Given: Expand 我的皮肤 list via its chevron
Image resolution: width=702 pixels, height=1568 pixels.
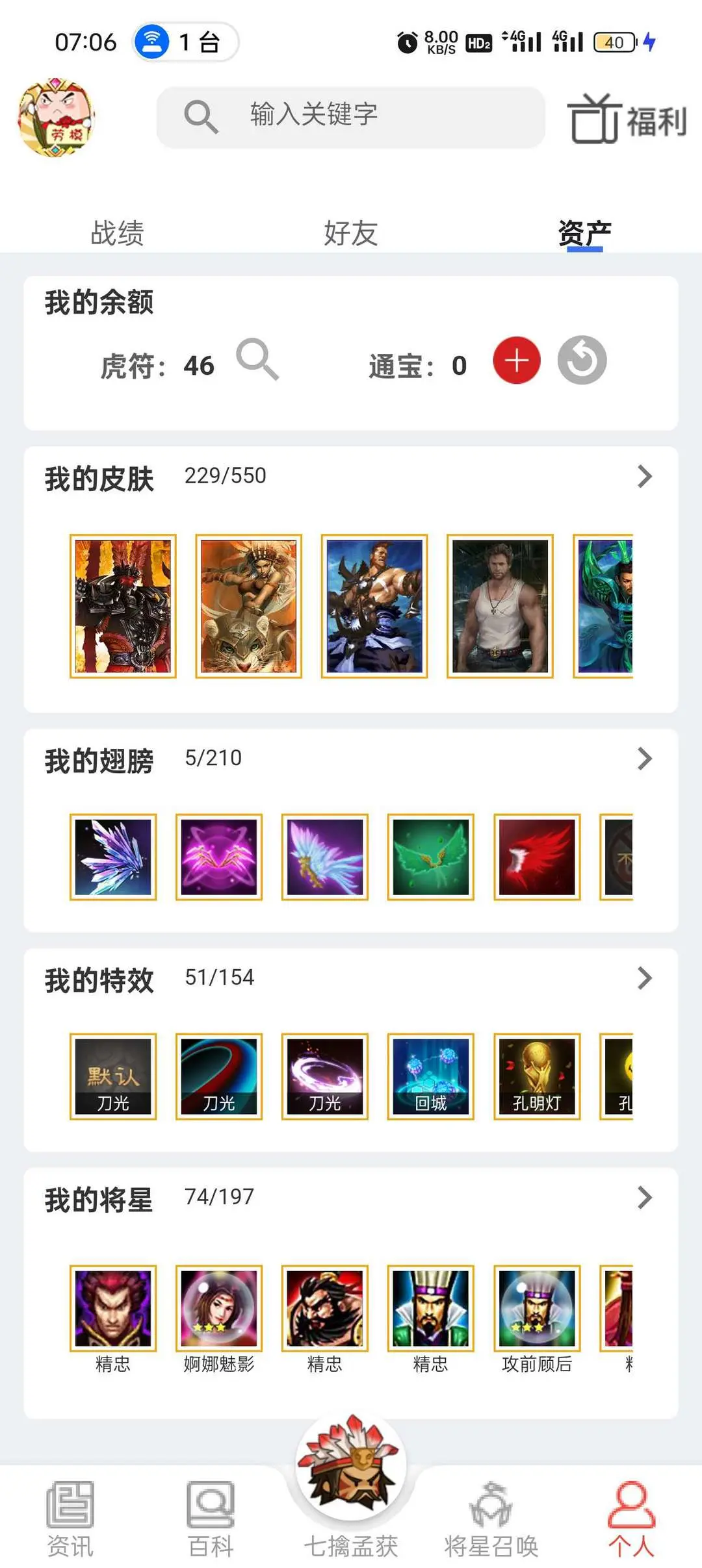Looking at the screenshot, I should pos(644,476).
